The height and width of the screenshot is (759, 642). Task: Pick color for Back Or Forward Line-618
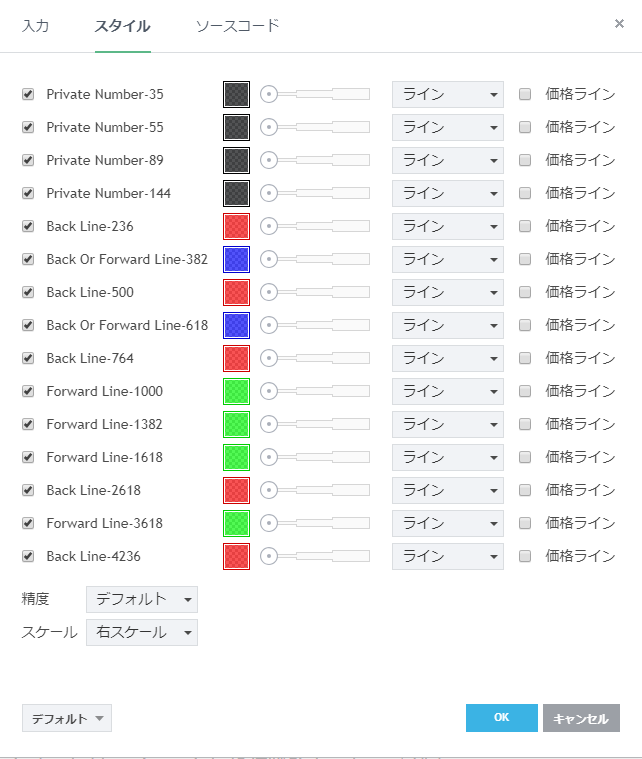coord(236,326)
